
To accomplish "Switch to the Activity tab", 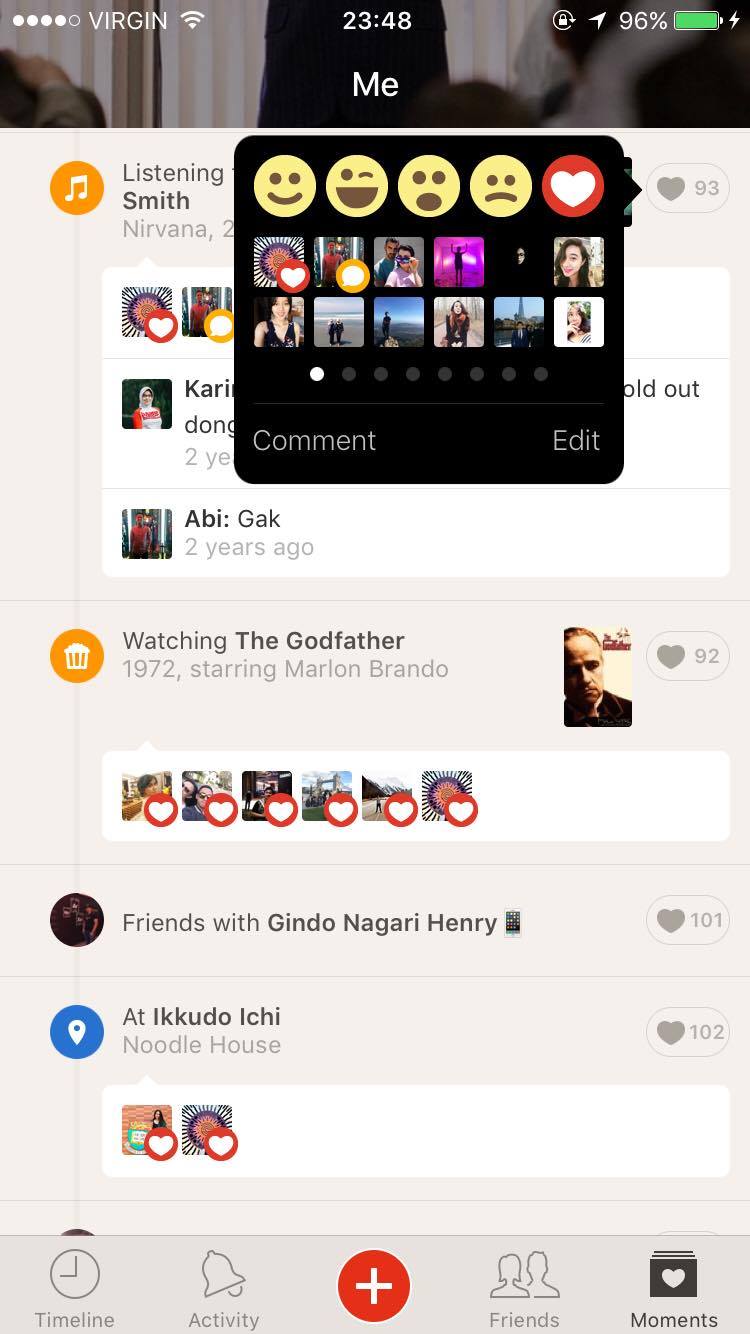I will point(224,1289).
